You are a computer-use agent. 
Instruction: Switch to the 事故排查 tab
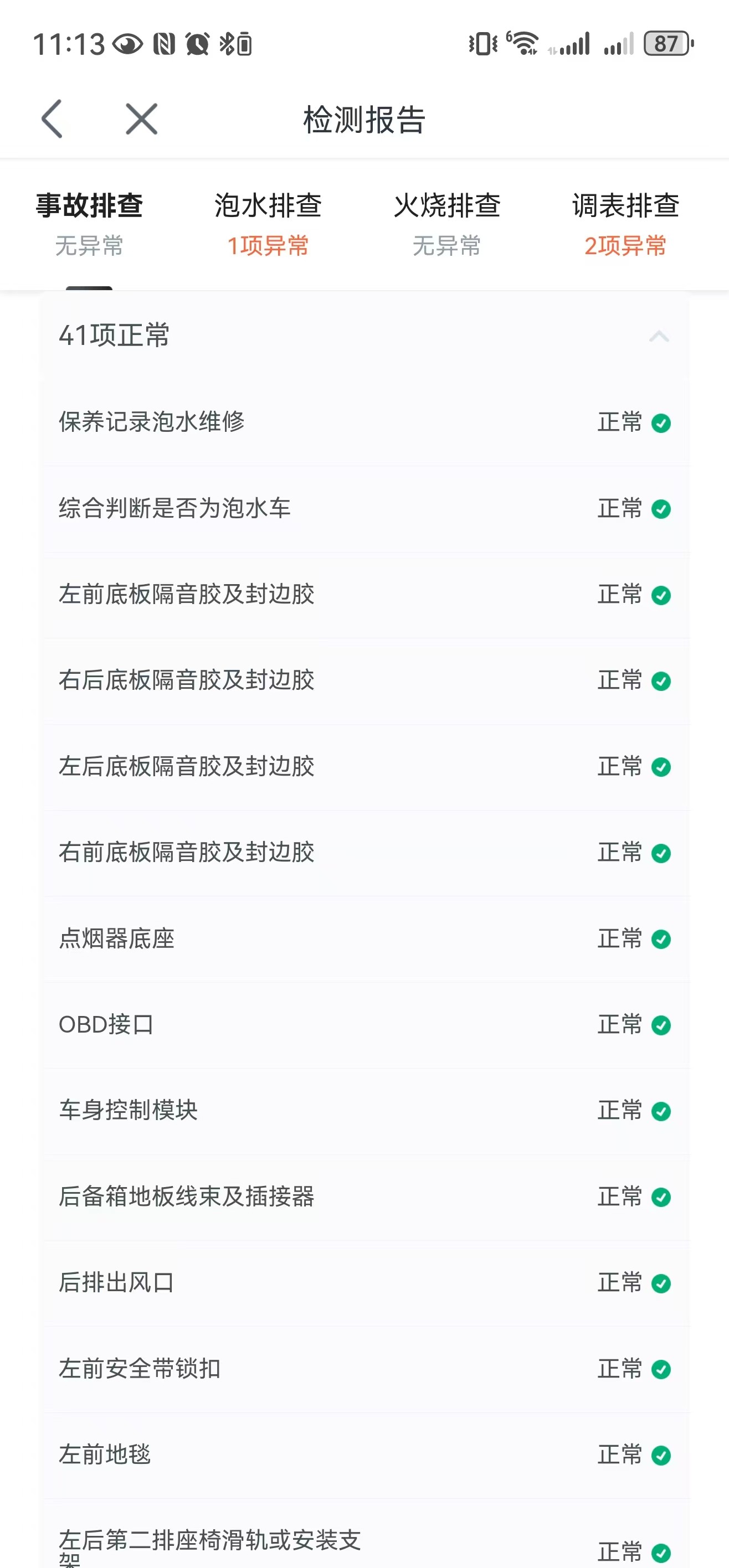pos(90,223)
